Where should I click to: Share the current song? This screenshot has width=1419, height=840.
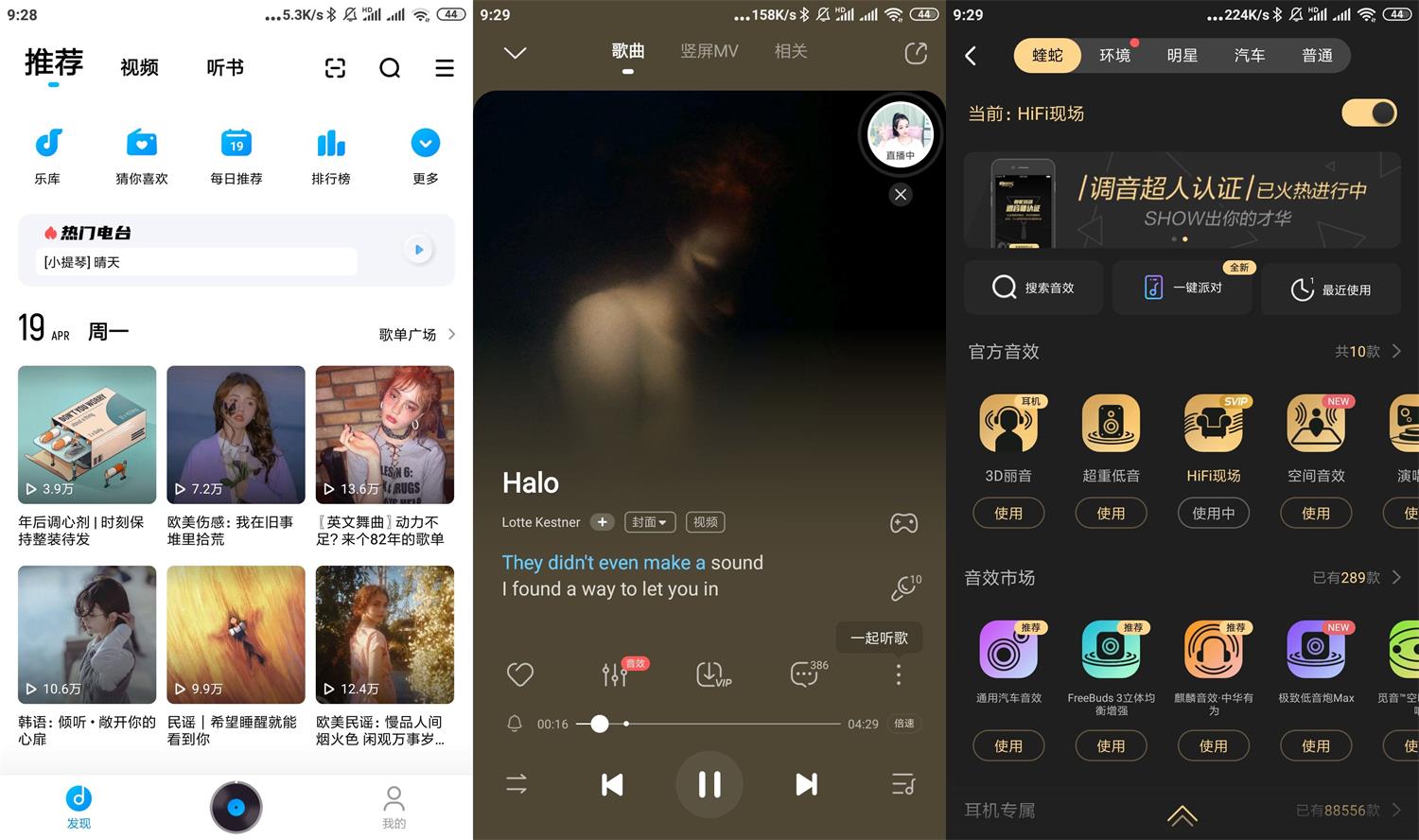(916, 53)
